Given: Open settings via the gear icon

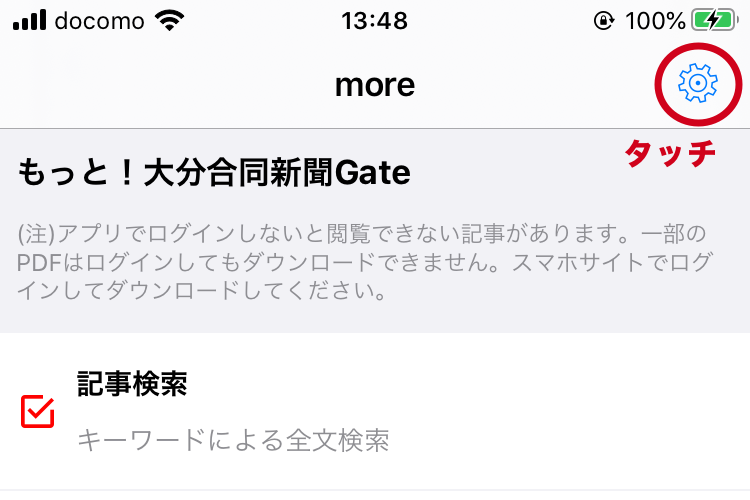Looking at the screenshot, I should pyautogui.click(x=697, y=84).
